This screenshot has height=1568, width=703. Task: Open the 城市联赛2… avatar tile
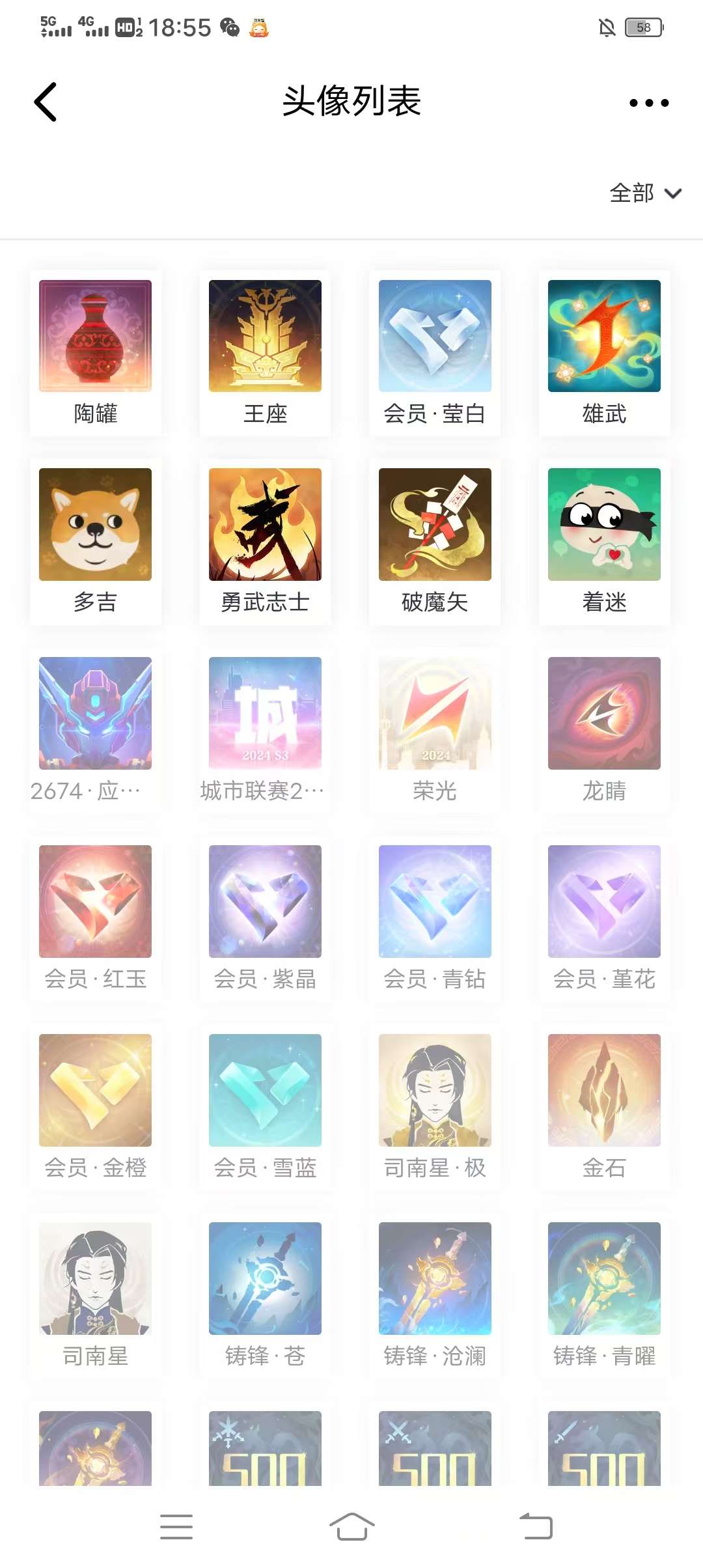click(265, 714)
